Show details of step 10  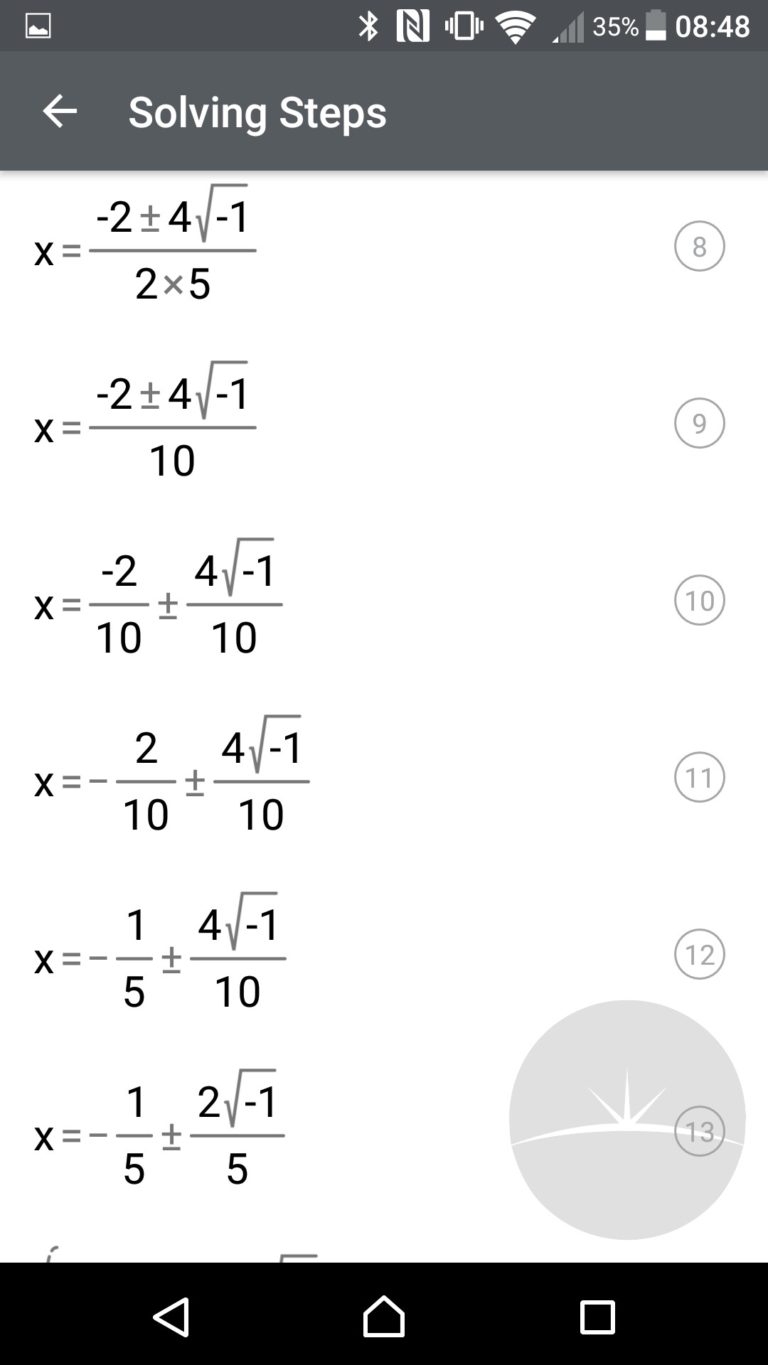(x=699, y=600)
